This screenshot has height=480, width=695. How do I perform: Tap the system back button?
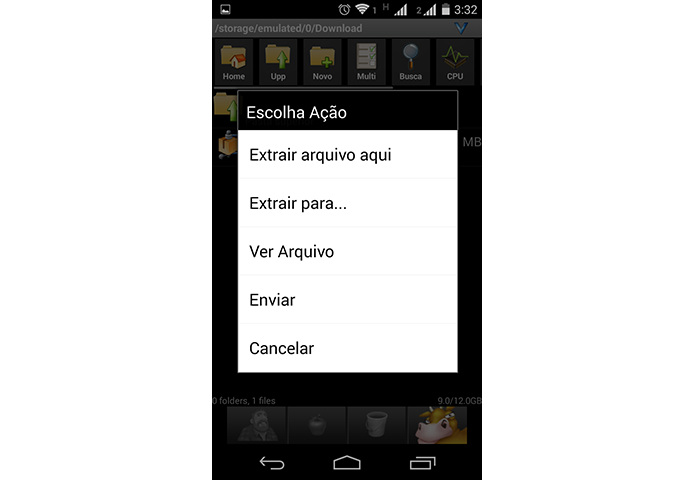pyautogui.click(x=272, y=462)
